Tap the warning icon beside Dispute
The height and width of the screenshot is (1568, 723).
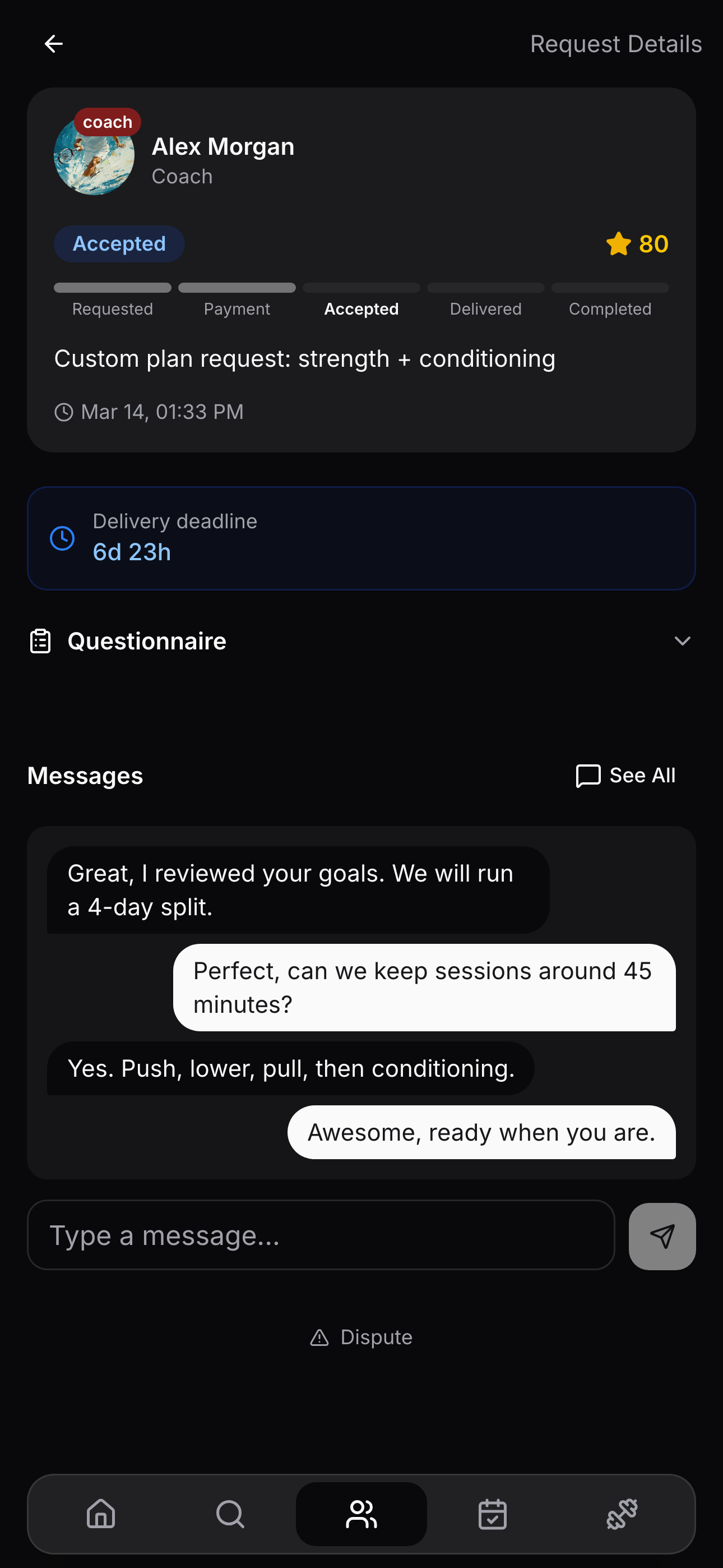[320, 1337]
